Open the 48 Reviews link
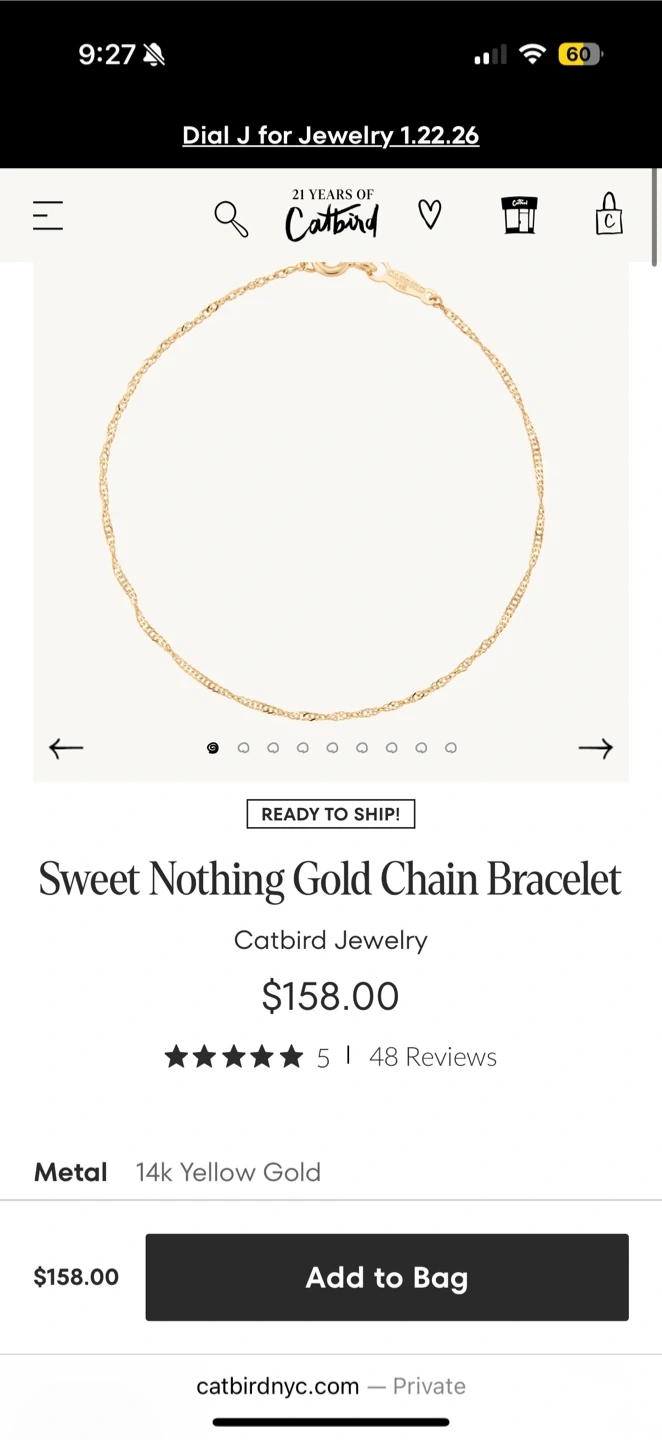The height and width of the screenshot is (1440, 662). click(432, 1057)
